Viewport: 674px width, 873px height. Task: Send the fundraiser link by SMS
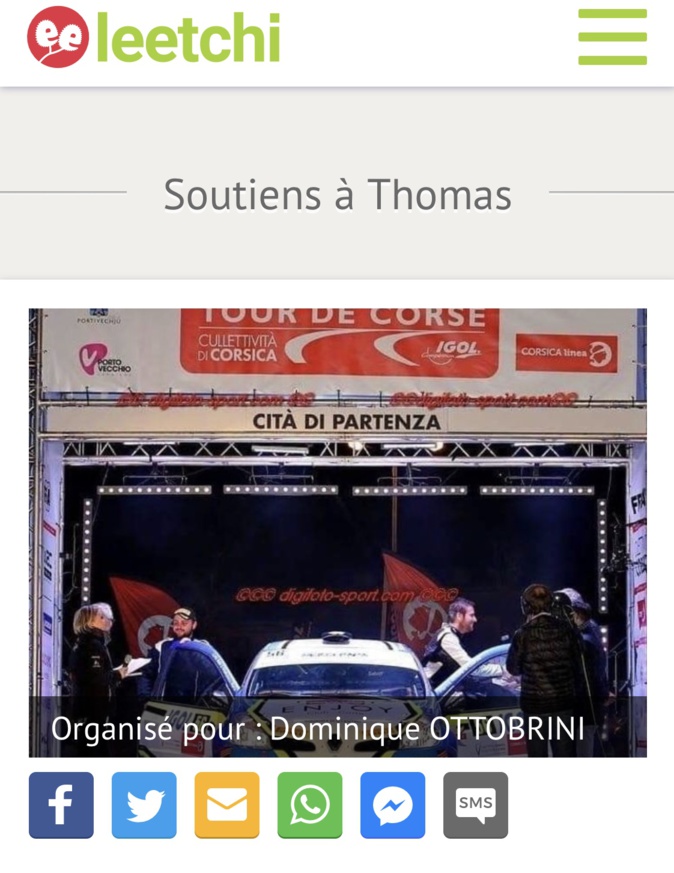pyautogui.click(x=476, y=805)
